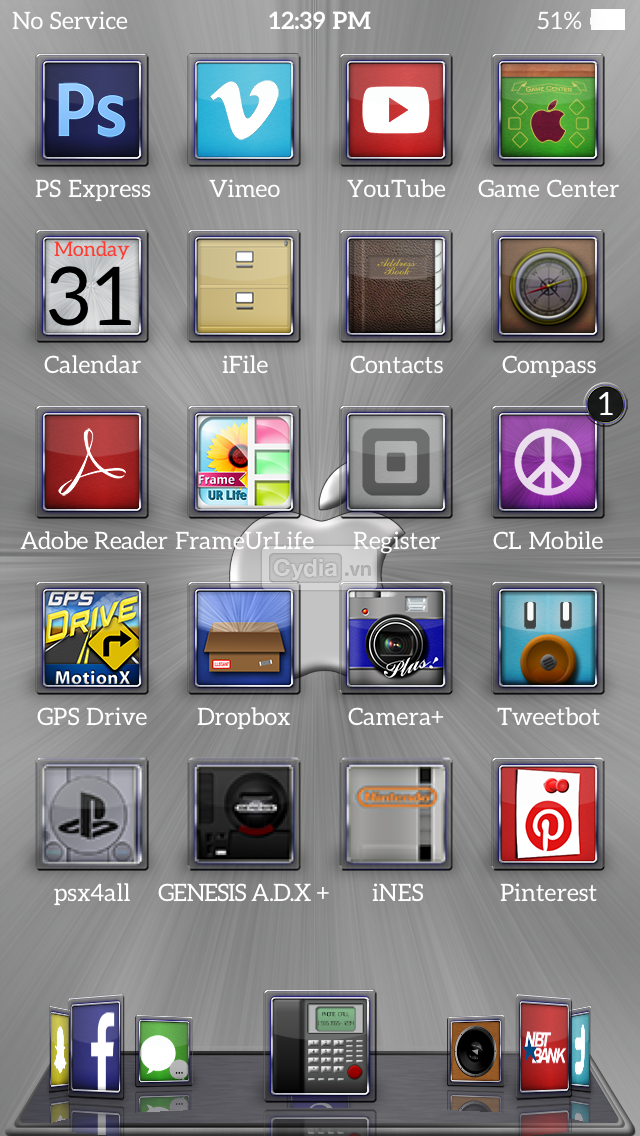Open the Phone app in dock

(x=320, y=1044)
